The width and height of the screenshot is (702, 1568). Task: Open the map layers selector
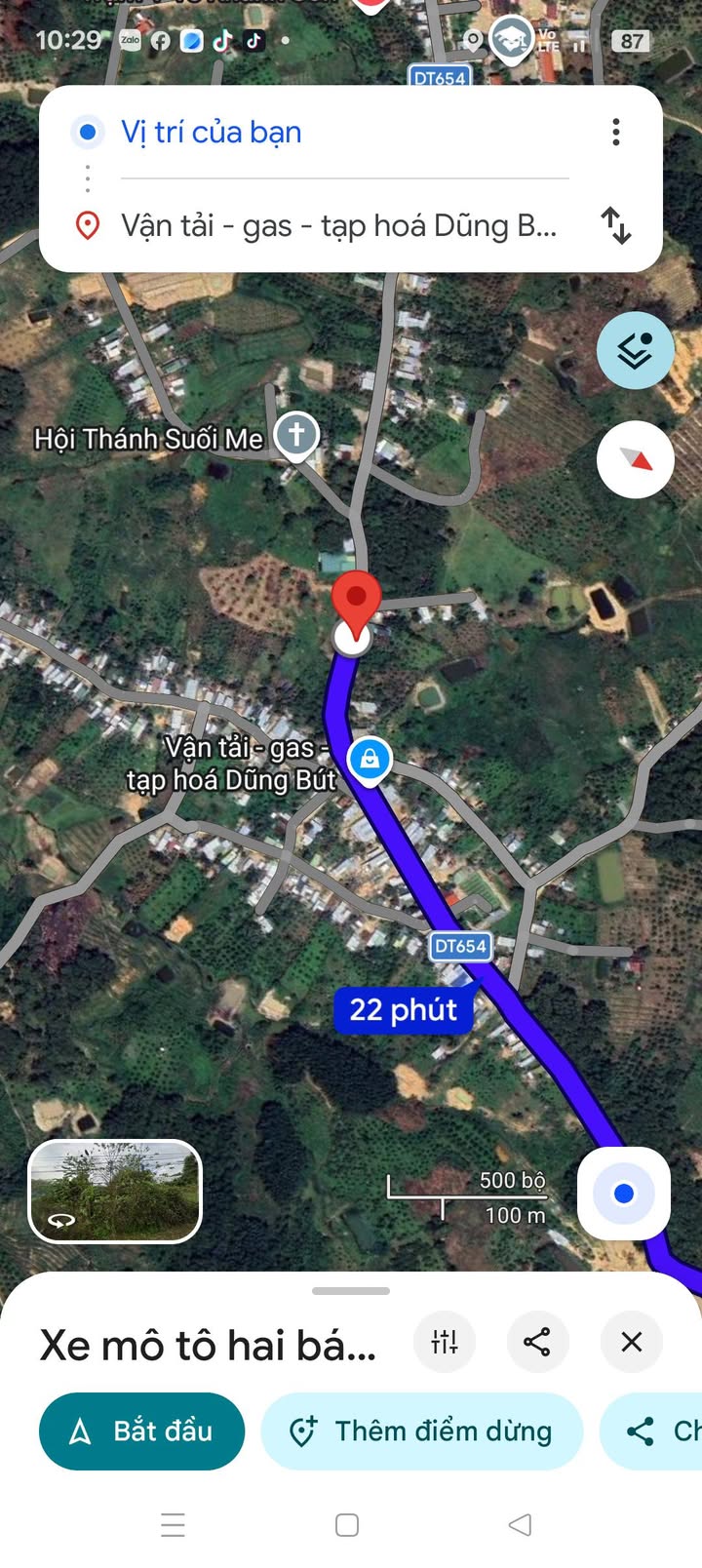[635, 350]
